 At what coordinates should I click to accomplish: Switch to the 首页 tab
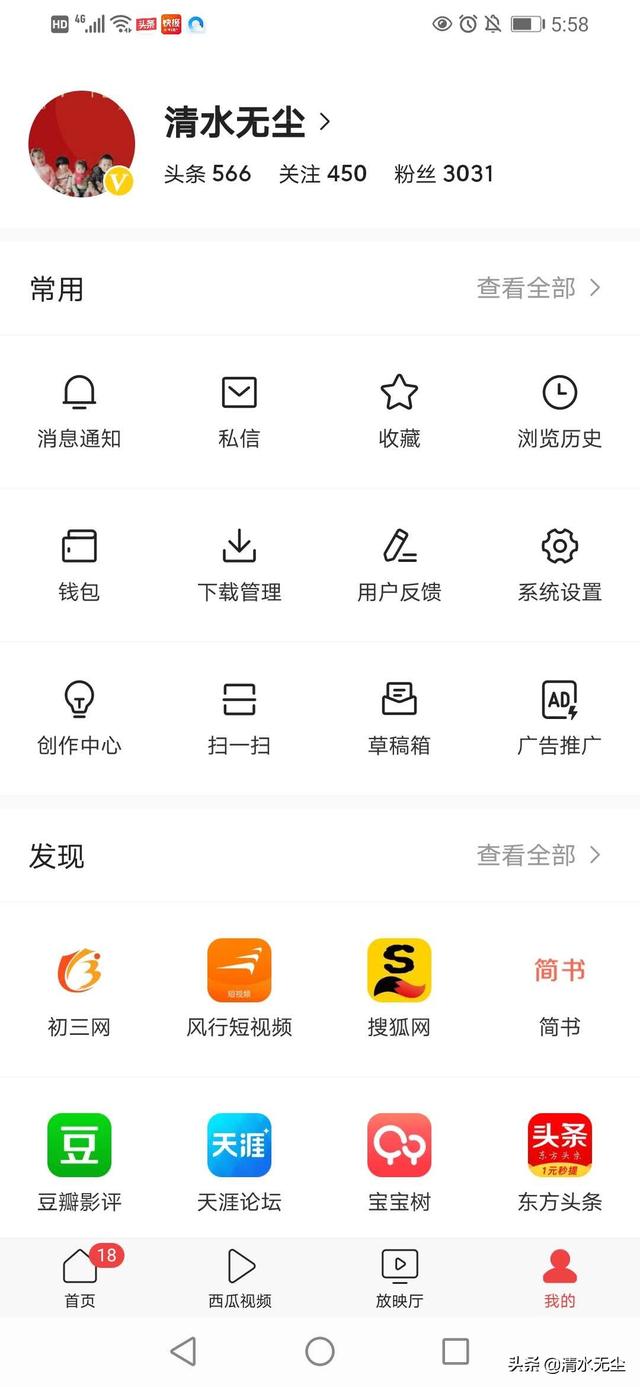(x=80, y=1277)
